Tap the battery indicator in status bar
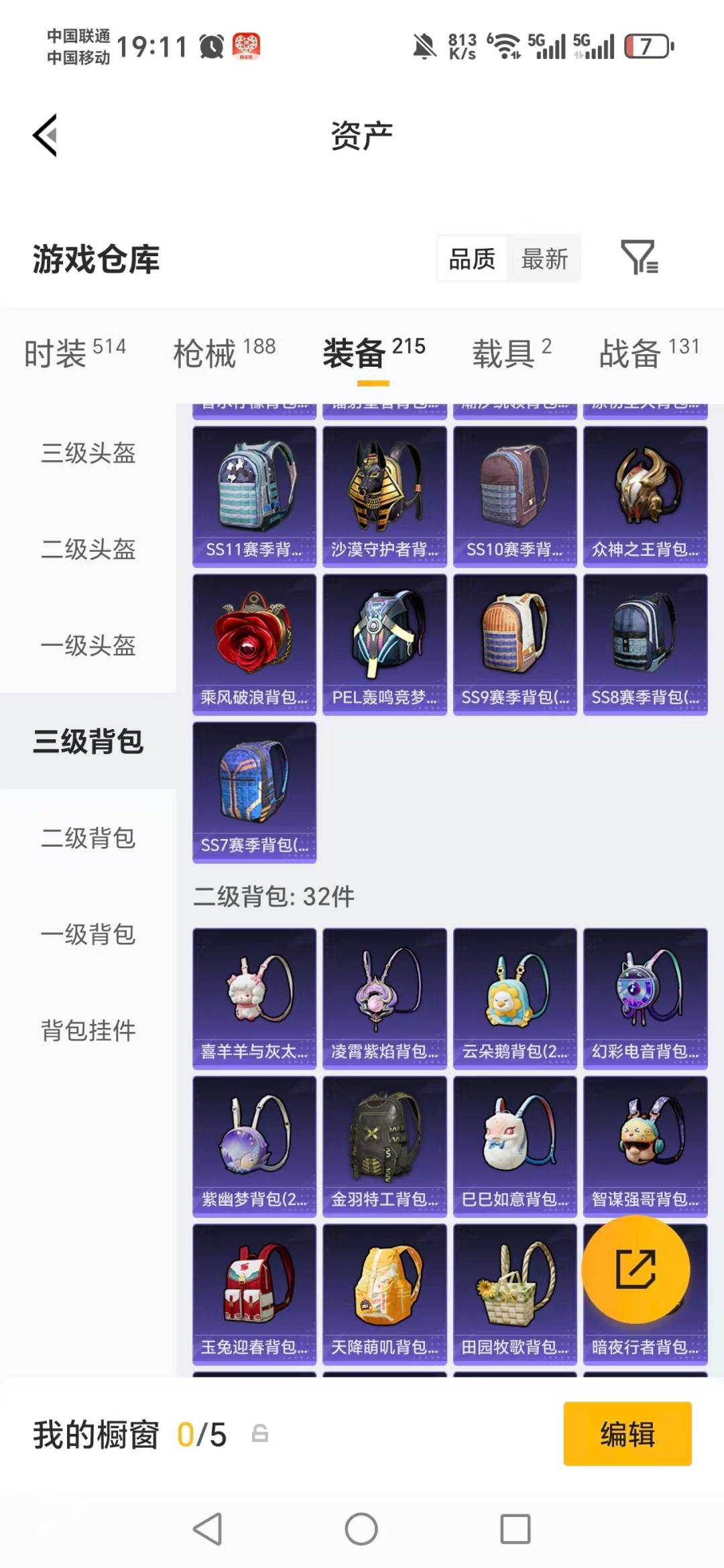 [x=646, y=47]
